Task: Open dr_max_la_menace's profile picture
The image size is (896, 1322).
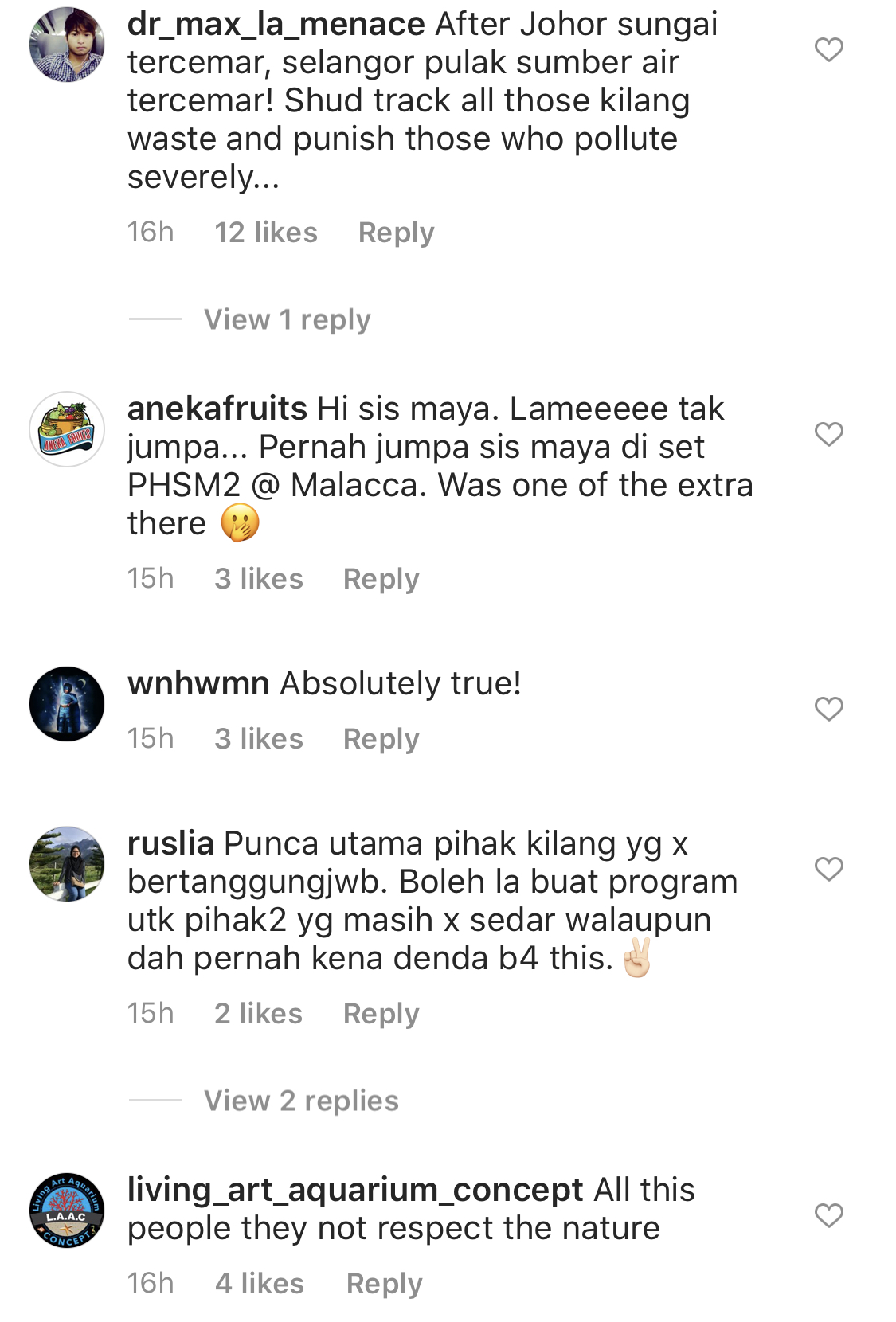Action: click(x=67, y=45)
